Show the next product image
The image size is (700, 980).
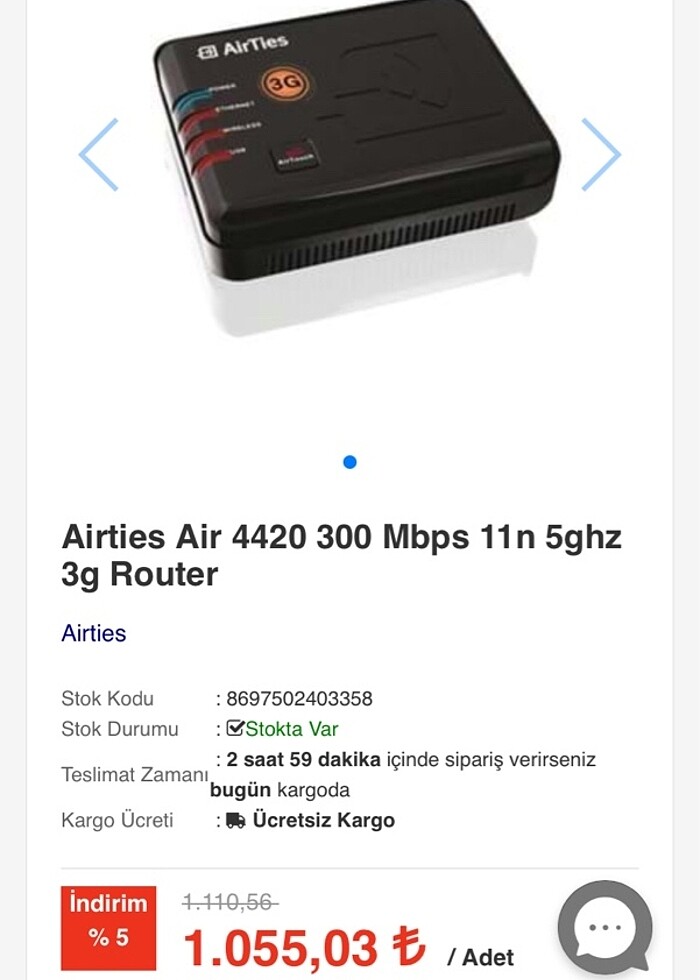click(x=601, y=155)
